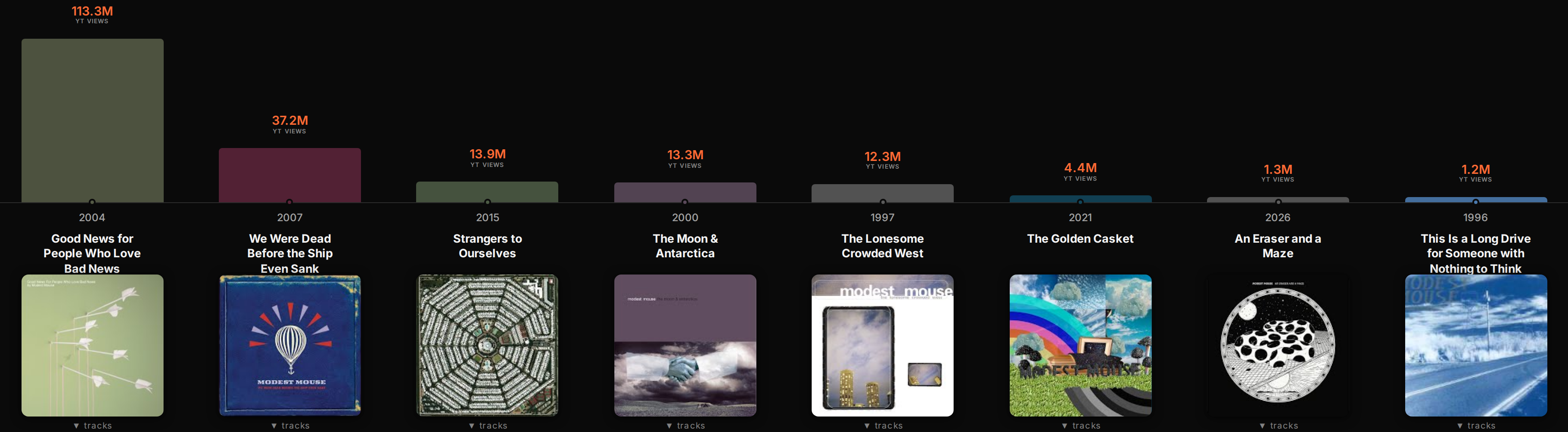Select An Eraser and a Maze cover
The width and height of the screenshot is (1568, 432).
click(x=1278, y=345)
